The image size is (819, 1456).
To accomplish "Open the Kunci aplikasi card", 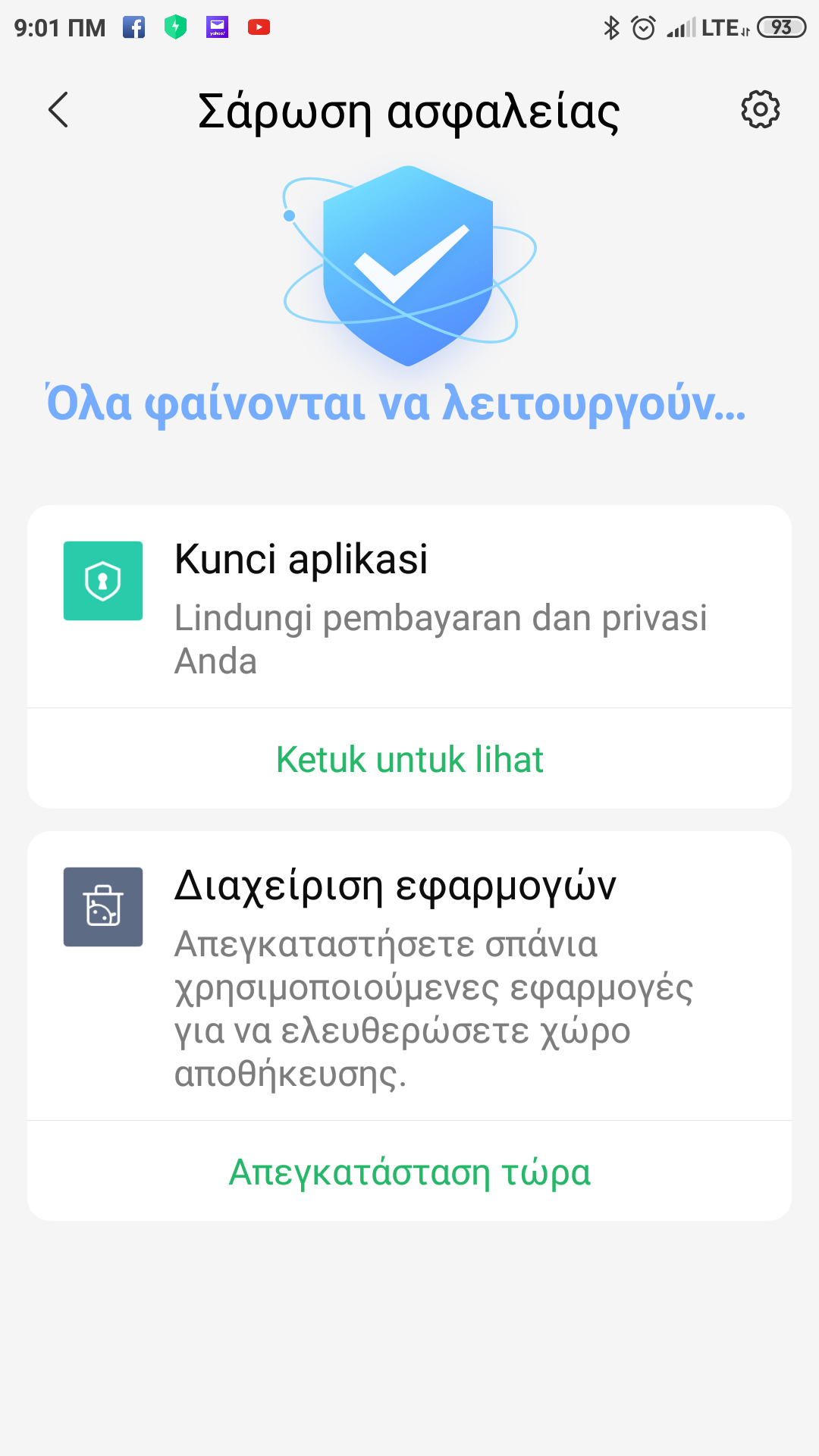I will (x=409, y=607).
